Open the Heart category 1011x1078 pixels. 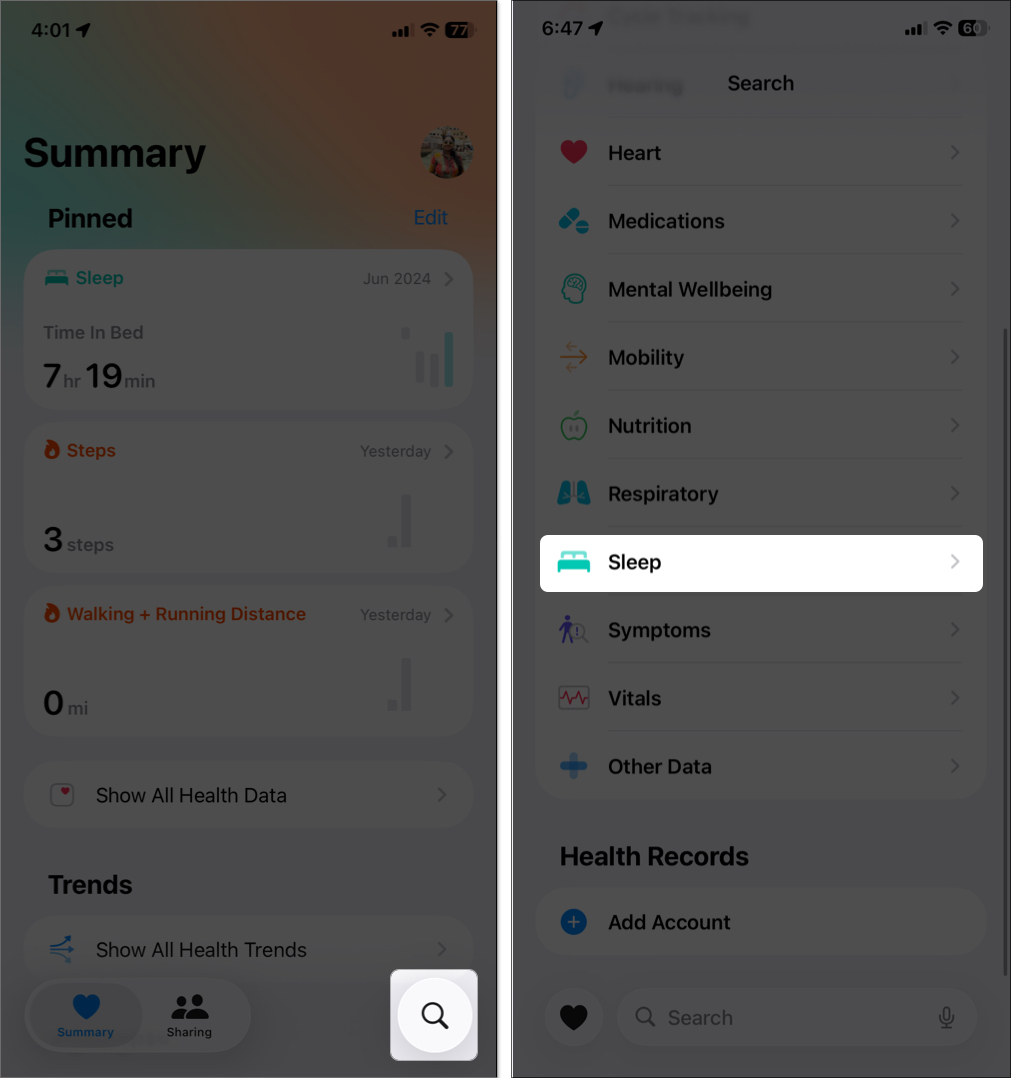(760, 153)
